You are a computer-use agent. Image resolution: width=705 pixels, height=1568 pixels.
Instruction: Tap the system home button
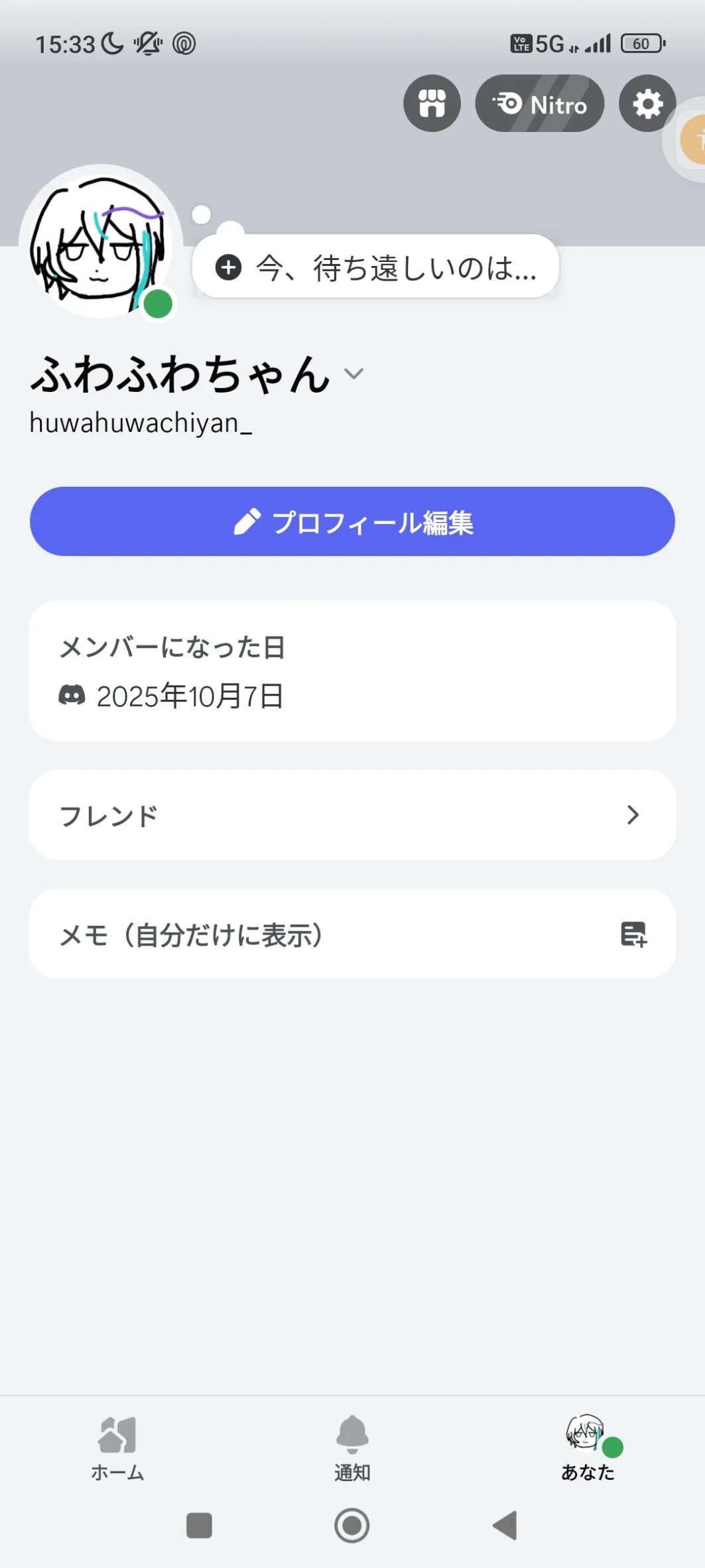click(x=352, y=1526)
